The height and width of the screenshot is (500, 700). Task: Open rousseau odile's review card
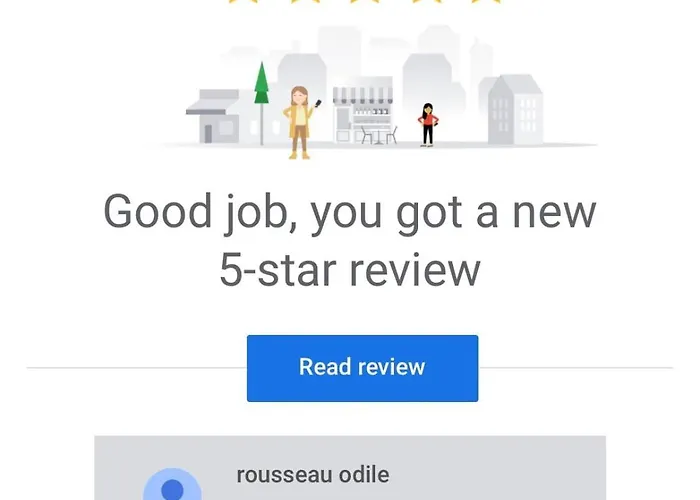point(350,472)
